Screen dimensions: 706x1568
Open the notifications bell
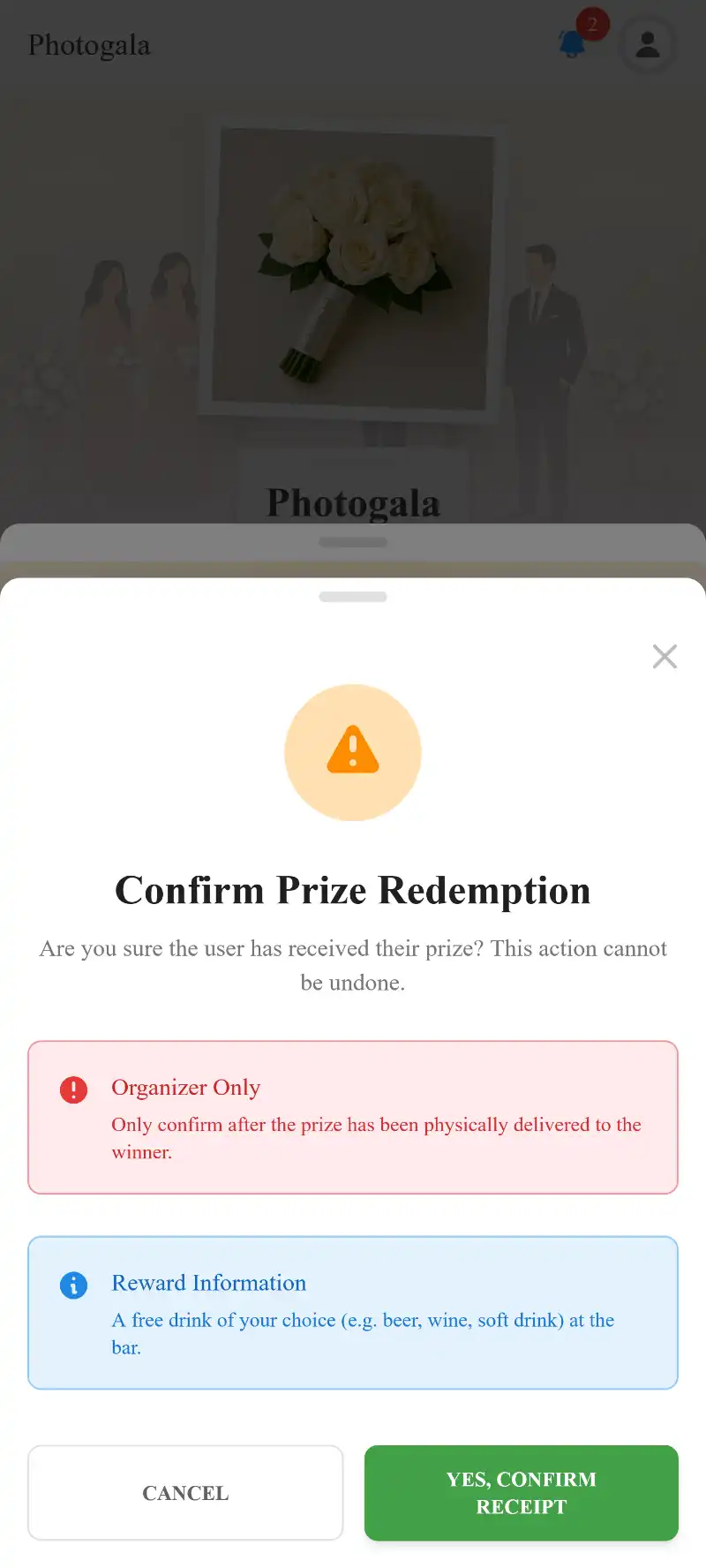point(574,42)
